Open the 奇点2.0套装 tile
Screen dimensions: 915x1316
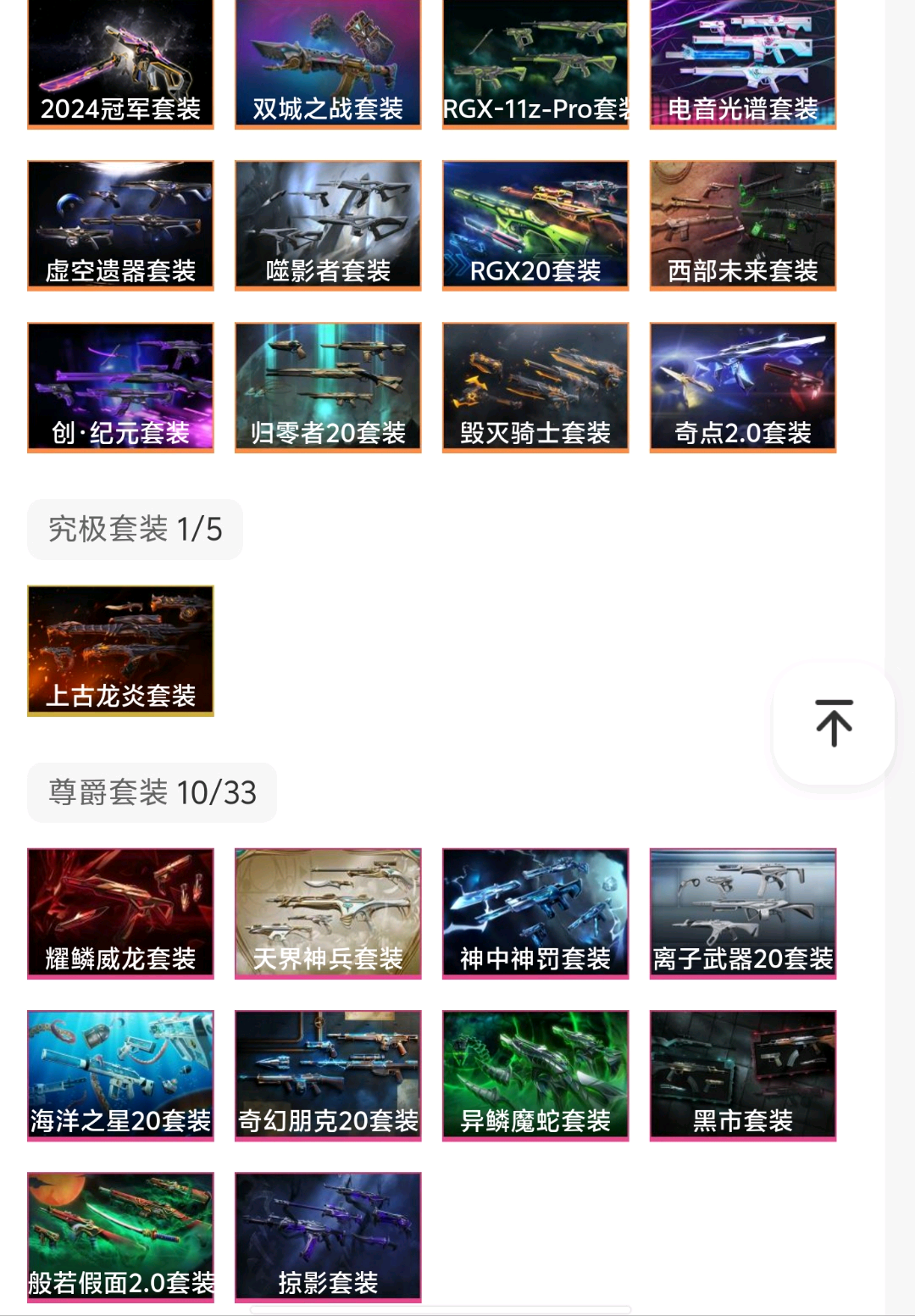(742, 386)
